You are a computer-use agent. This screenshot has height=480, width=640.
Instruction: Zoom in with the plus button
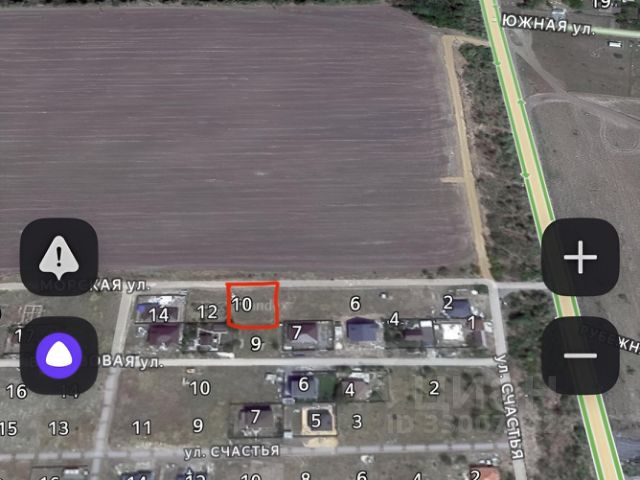(580, 257)
